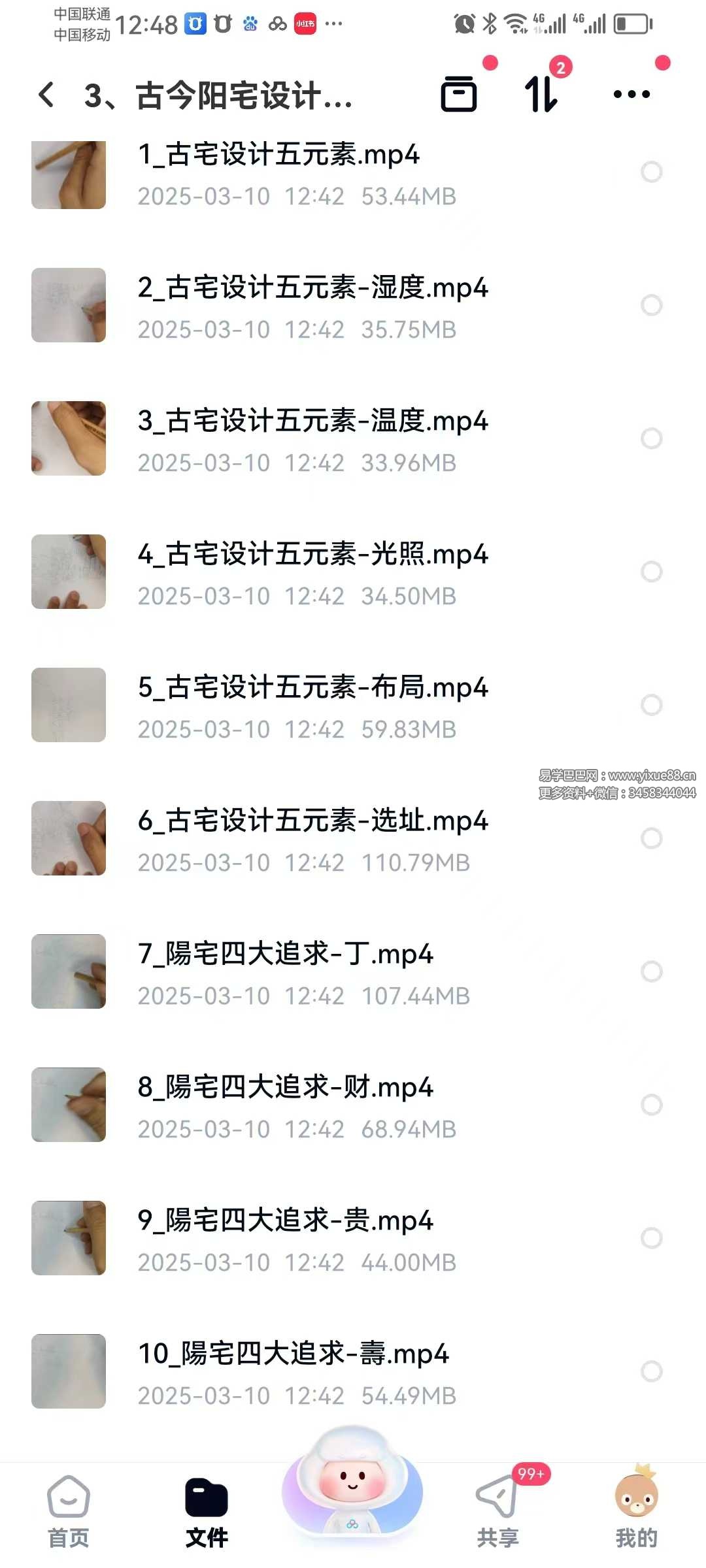The height and width of the screenshot is (1568, 706).
Task: Open 8_陽宅四大追求-财.mp4
Action: pyautogui.click(x=285, y=1088)
